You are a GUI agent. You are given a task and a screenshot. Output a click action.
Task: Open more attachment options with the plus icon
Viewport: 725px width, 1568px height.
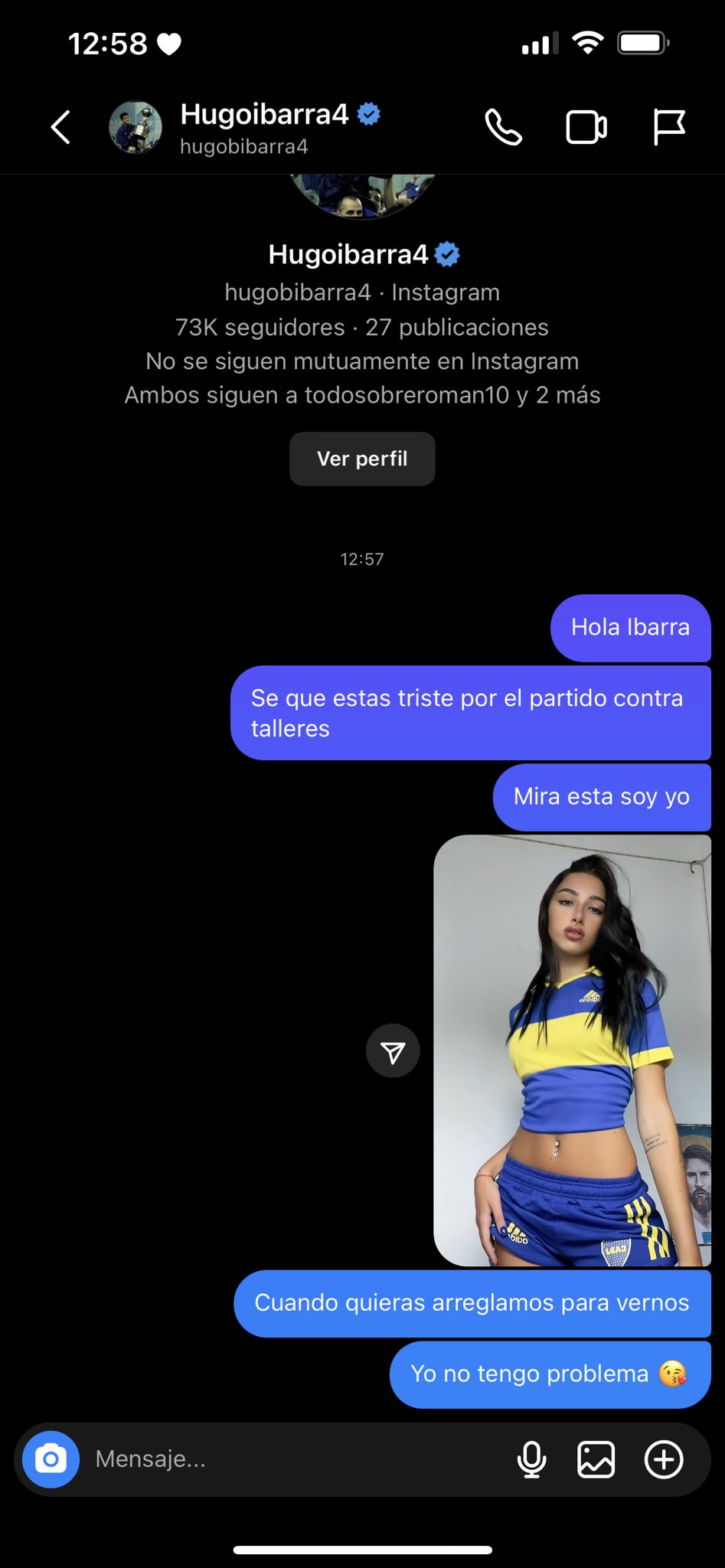664,1459
